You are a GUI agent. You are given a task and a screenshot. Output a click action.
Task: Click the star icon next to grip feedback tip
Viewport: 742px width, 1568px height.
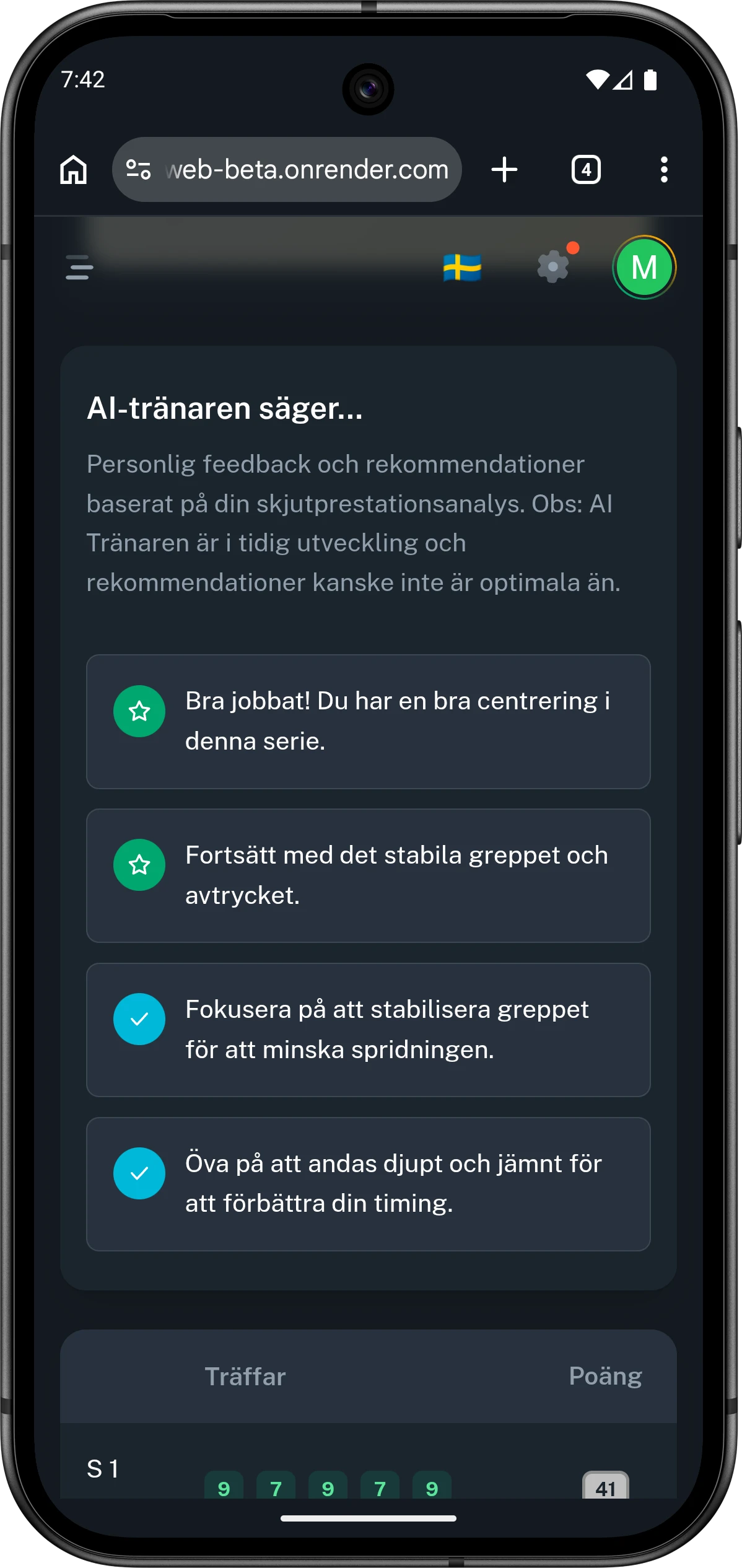(139, 864)
